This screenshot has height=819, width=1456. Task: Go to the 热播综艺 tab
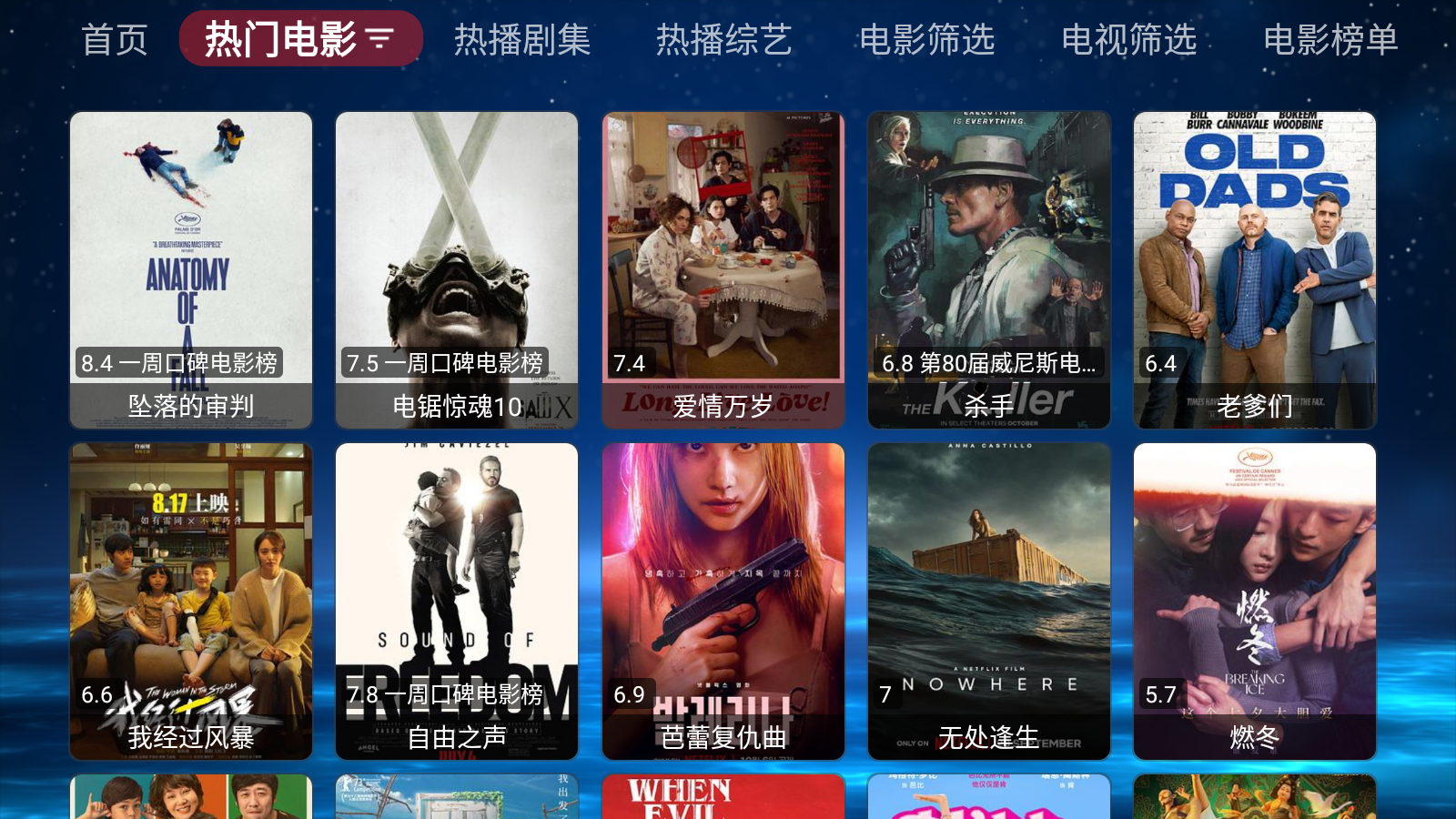point(724,40)
